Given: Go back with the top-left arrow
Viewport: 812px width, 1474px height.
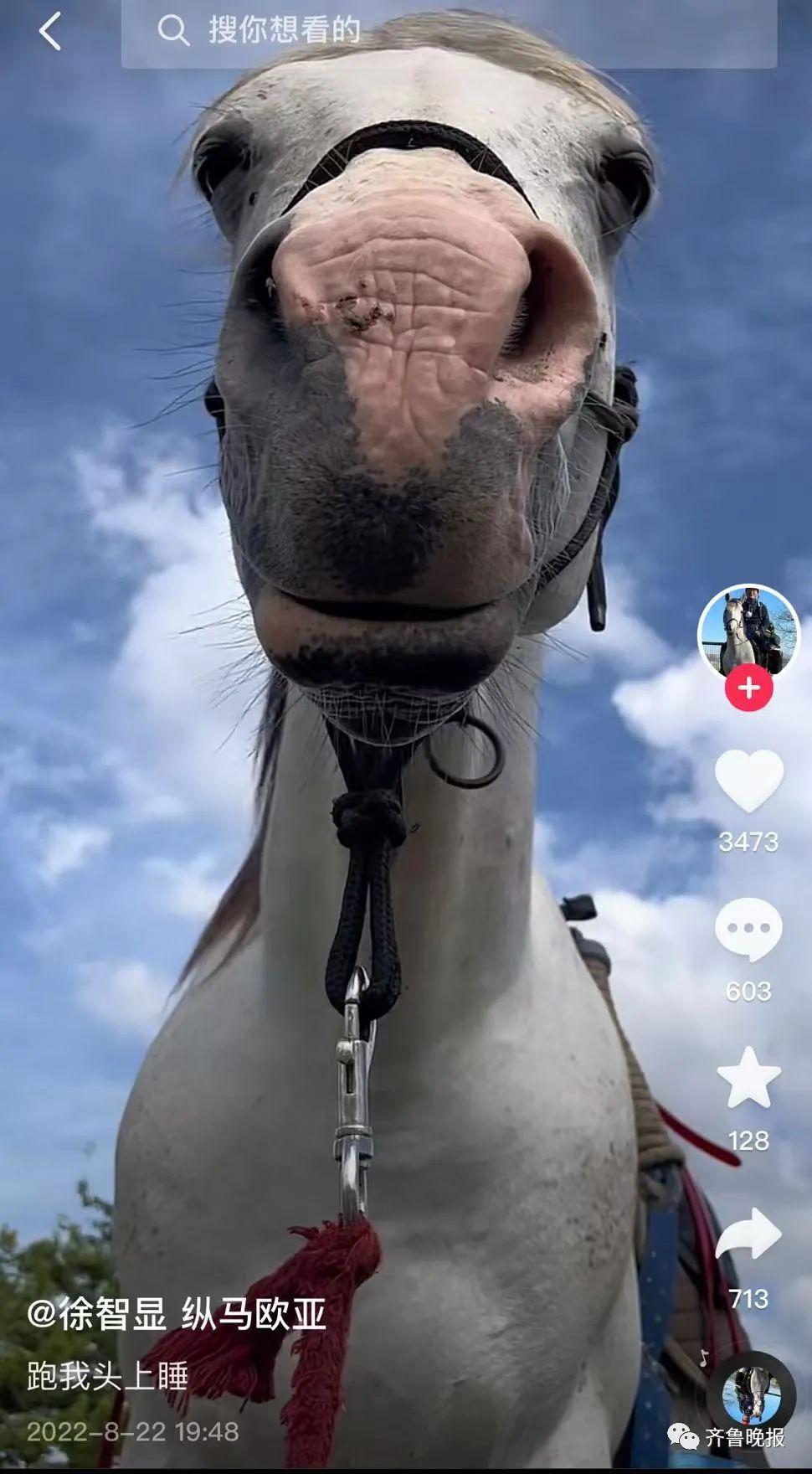Looking at the screenshot, I should (x=50, y=32).
